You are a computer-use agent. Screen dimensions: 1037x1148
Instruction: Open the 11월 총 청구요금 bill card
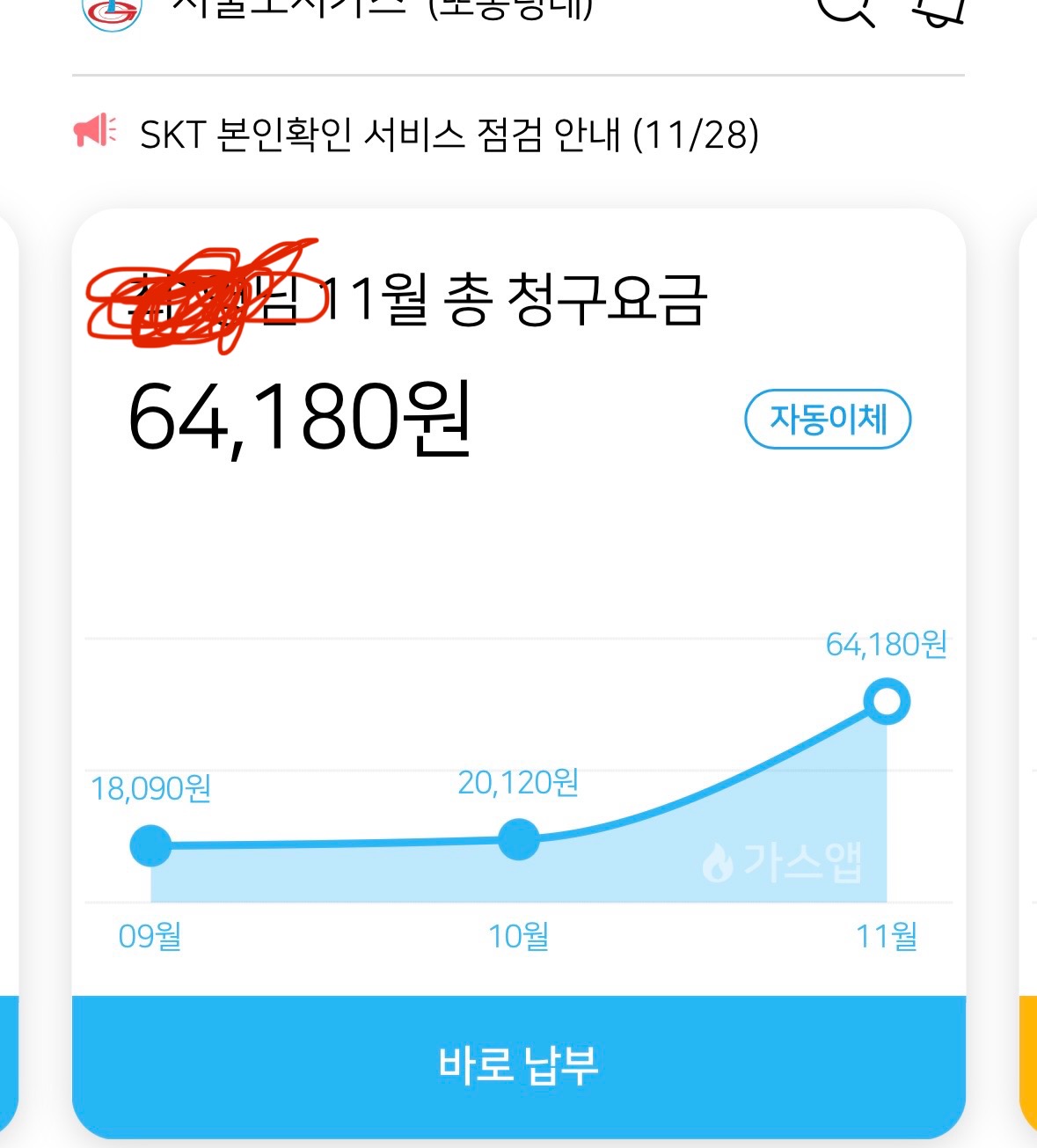(510, 299)
